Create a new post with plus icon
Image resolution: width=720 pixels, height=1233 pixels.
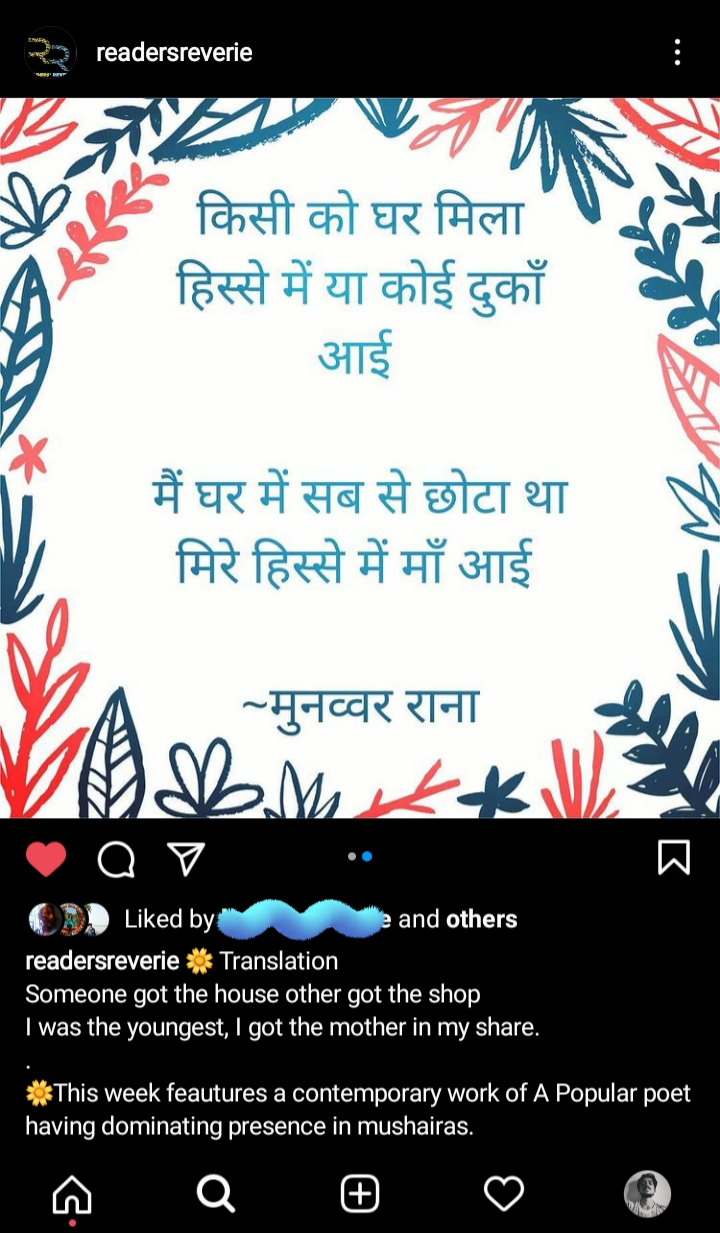[x=360, y=1192]
